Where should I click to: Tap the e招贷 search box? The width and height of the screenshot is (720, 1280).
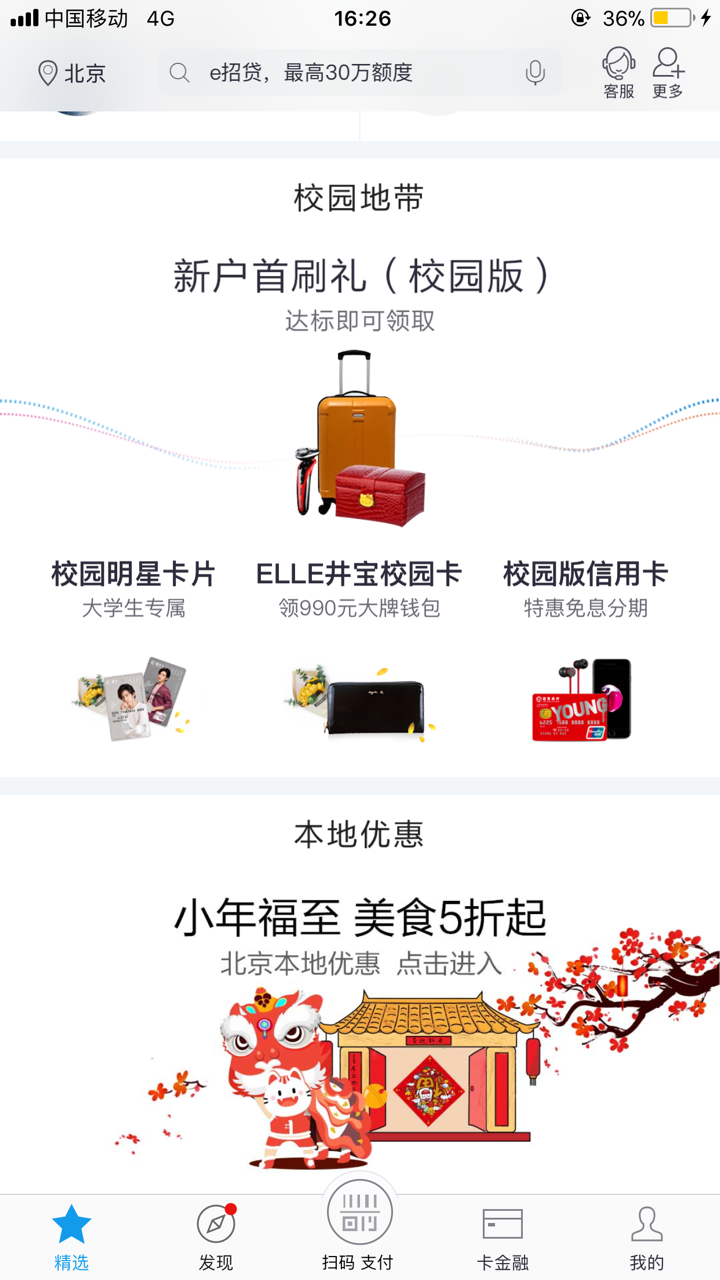click(340, 73)
